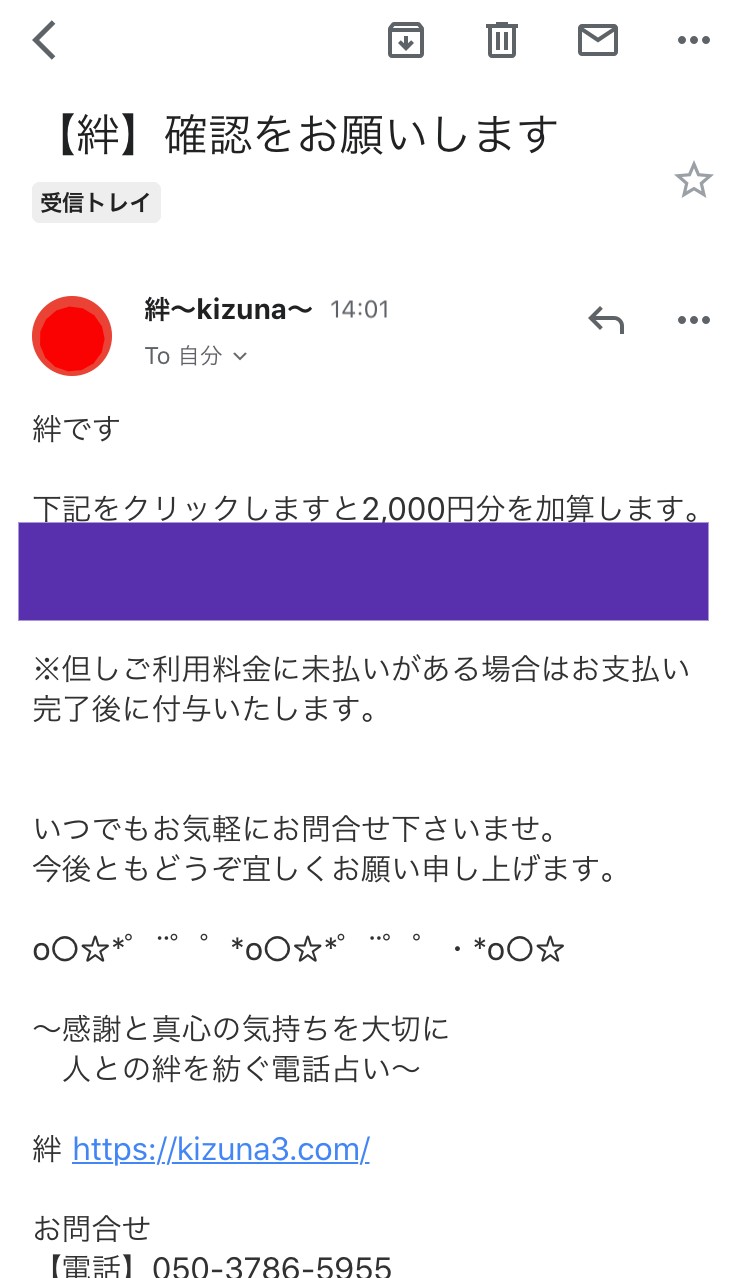The width and height of the screenshot is (750, 1278).
Task: Open the top toolbar overflow menu
Action: tap(693, 40)
